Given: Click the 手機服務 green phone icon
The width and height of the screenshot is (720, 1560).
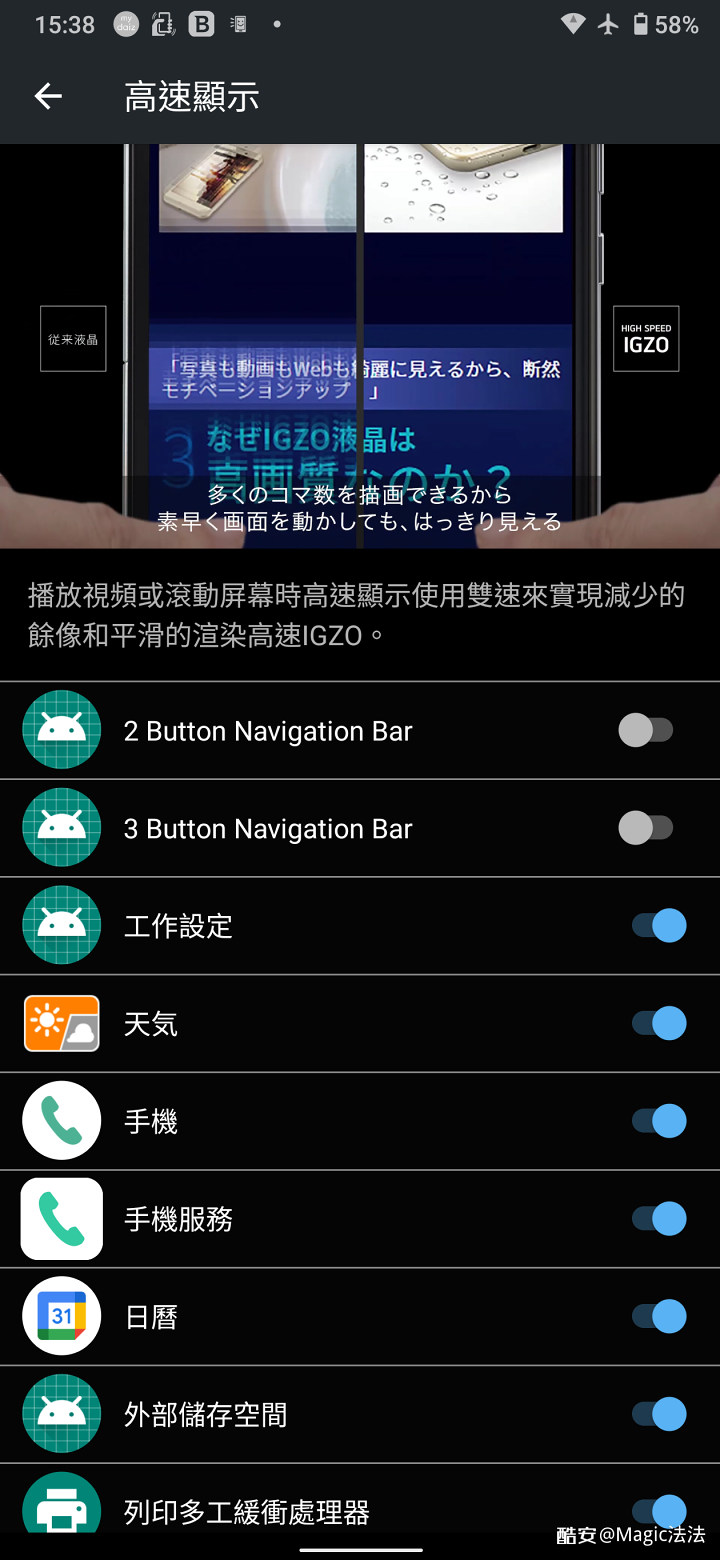Looking at the screenshot, I should pyautogui.click(x=61, y=1218).
